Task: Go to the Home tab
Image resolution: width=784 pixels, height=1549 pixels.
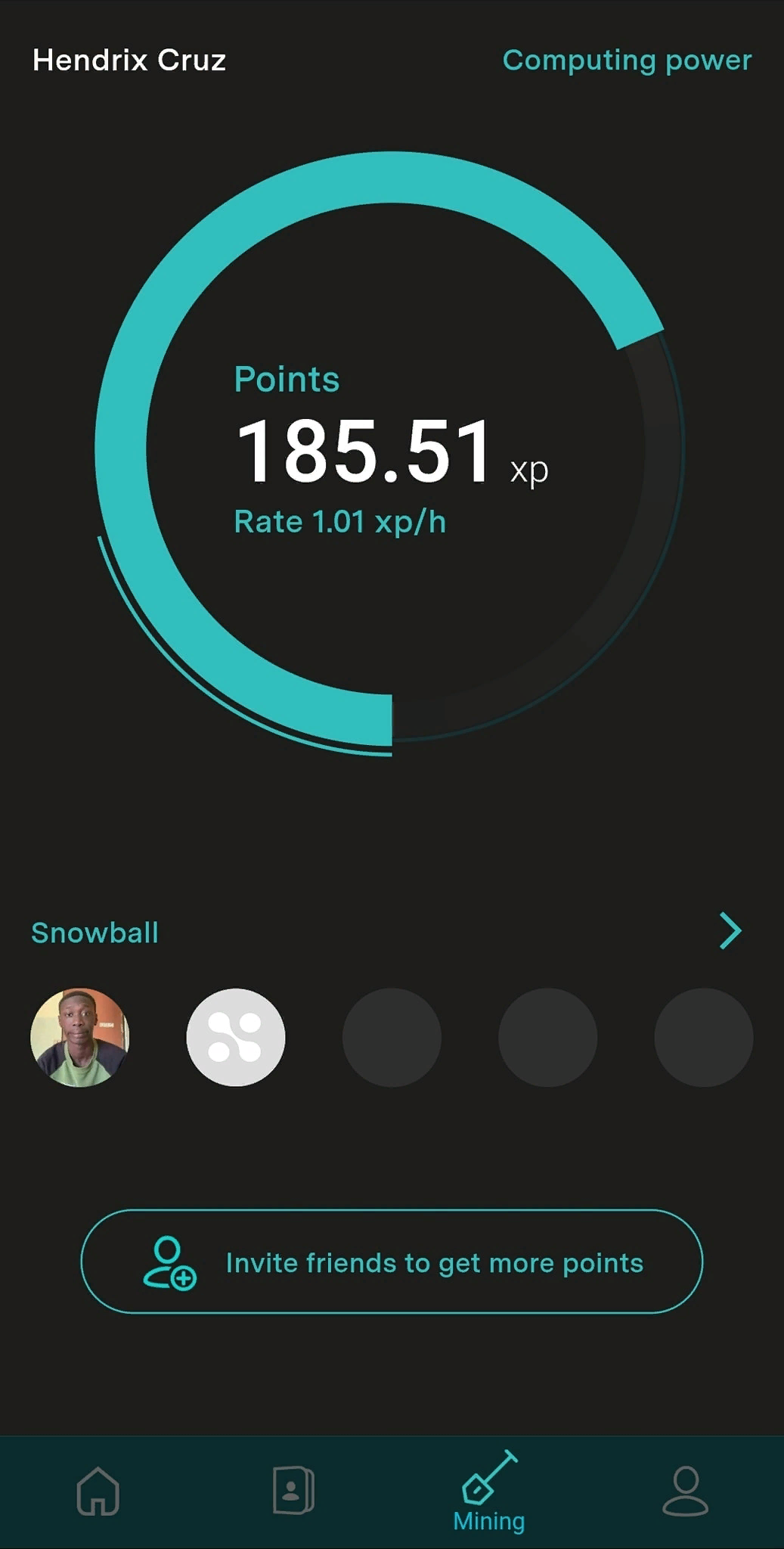Action: click(98, 1491)
